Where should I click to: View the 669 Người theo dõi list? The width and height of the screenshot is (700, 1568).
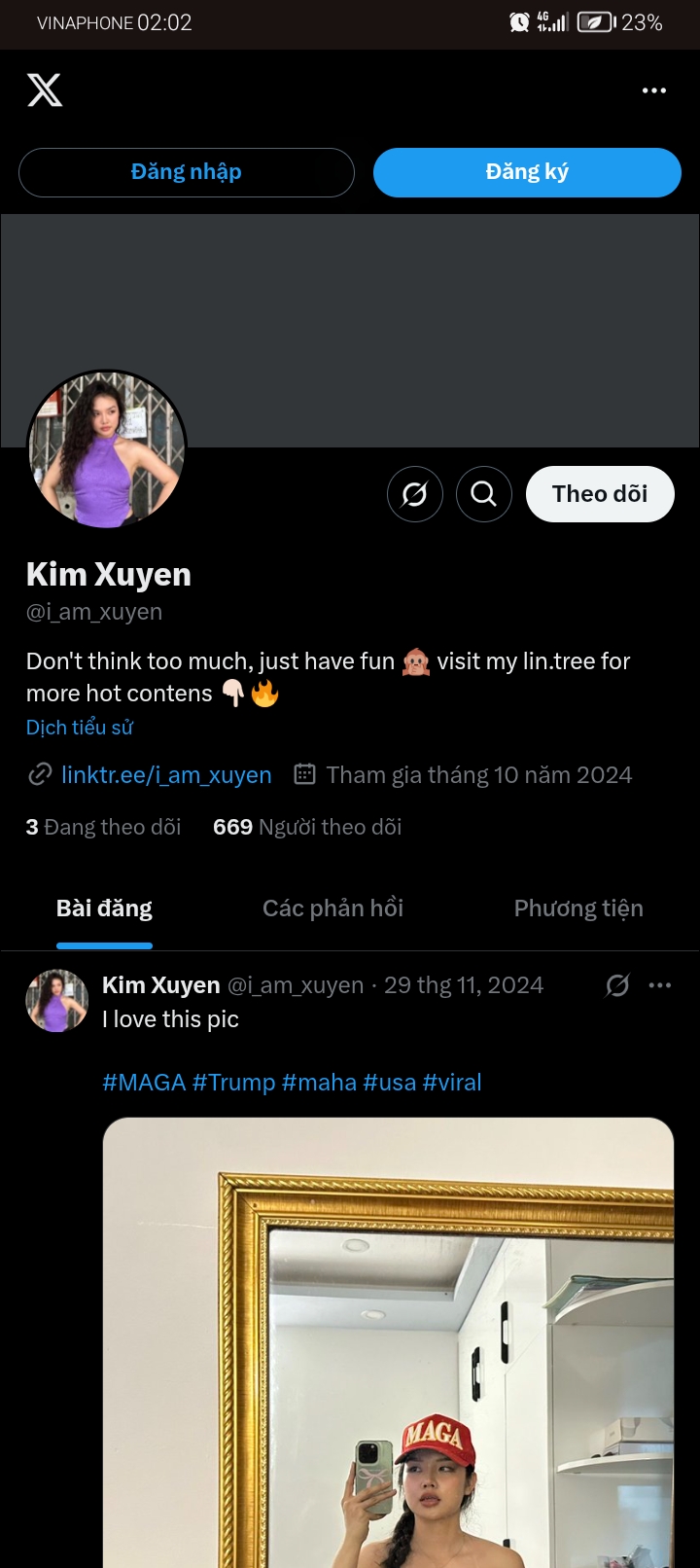(307, 827)
